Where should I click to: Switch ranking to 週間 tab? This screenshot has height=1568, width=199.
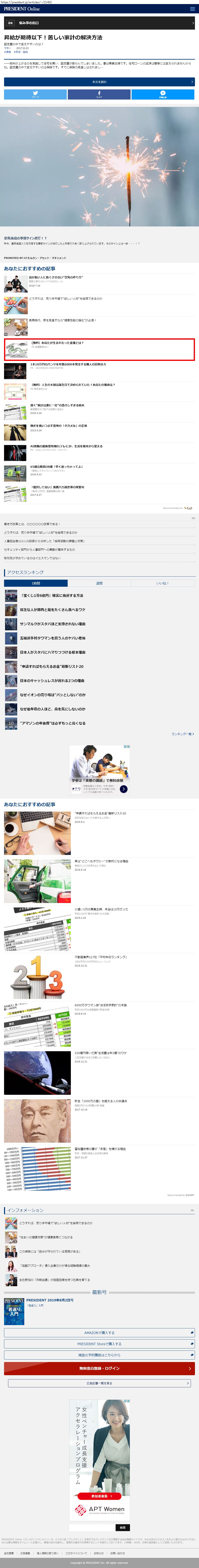click(99, 583)
